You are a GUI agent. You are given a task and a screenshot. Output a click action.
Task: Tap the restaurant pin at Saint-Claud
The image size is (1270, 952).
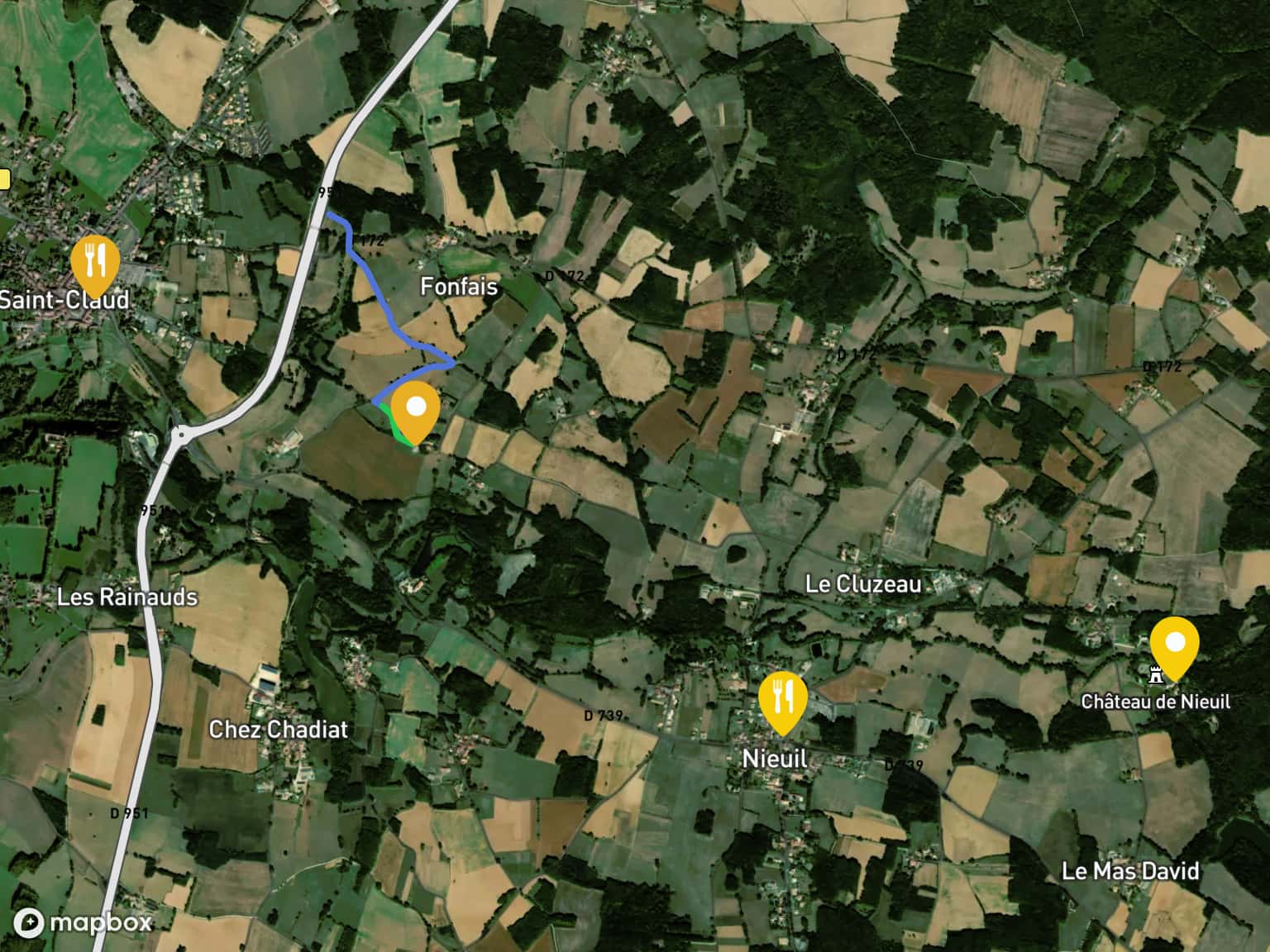[x=95, y=263]
